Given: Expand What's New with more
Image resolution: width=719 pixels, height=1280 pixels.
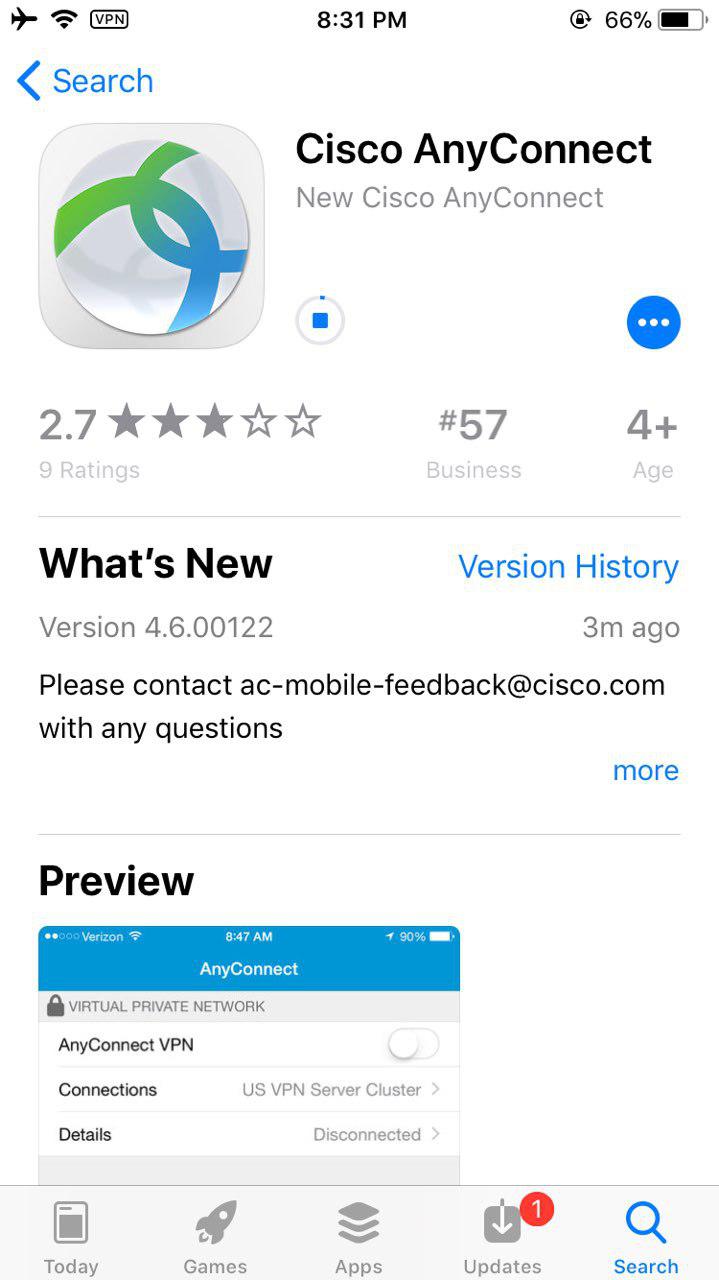Looking at the screenshot, I should (646, 771).
